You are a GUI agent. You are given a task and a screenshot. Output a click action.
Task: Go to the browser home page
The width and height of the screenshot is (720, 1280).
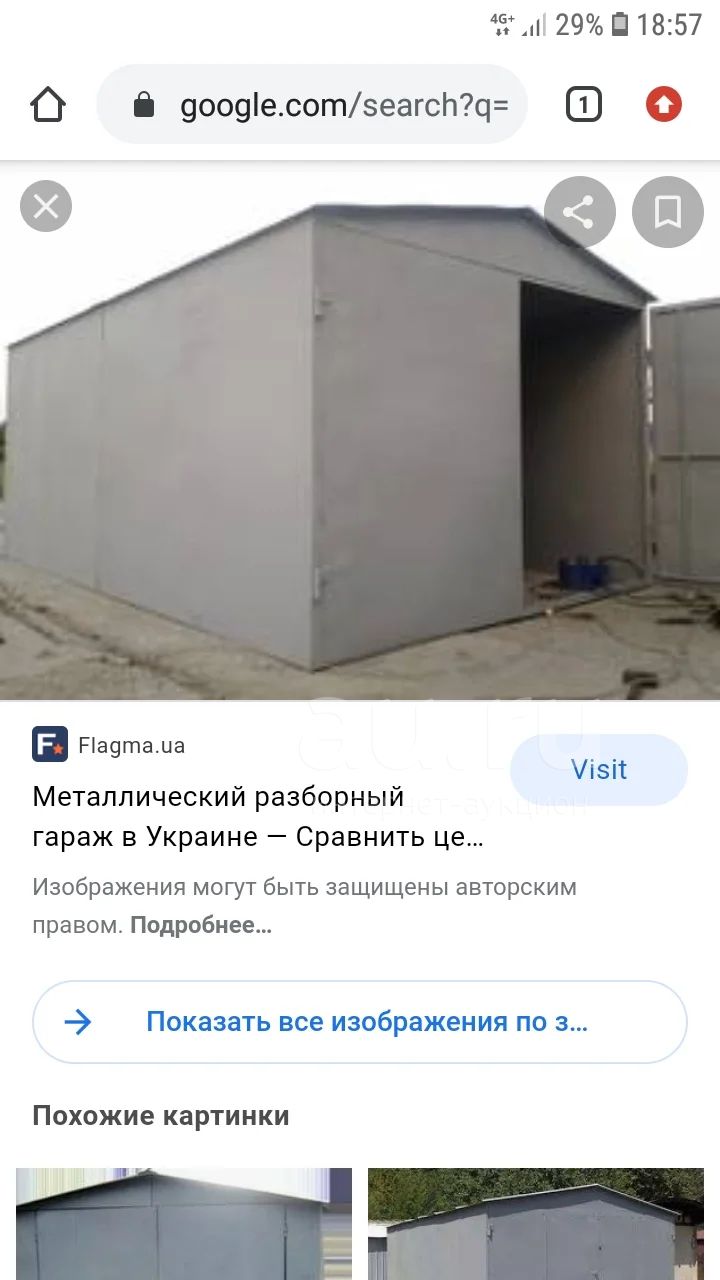click(48, 105)
